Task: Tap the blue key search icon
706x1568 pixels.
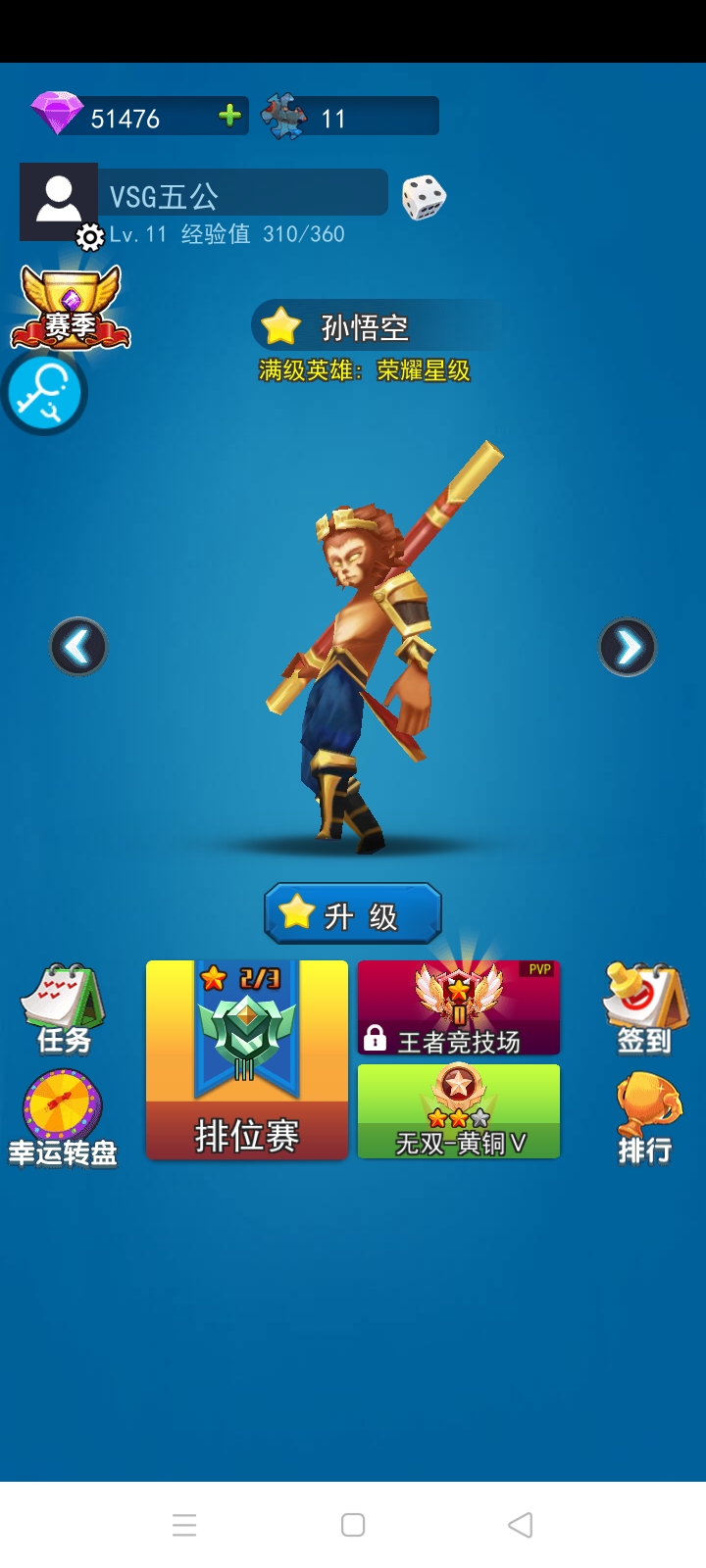Action: coord(45,393)
